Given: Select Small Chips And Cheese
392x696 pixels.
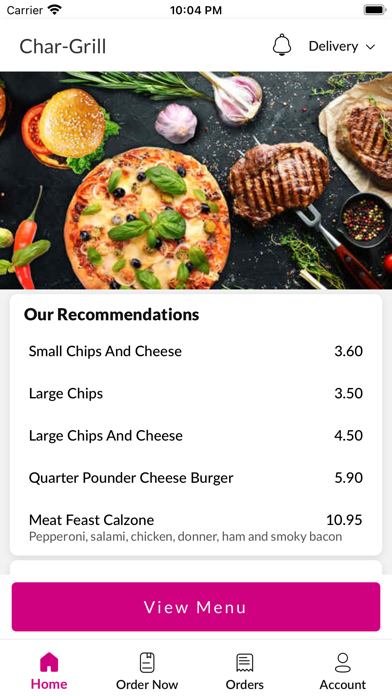Looking at the screenshot, I should (x=196, y=351).
